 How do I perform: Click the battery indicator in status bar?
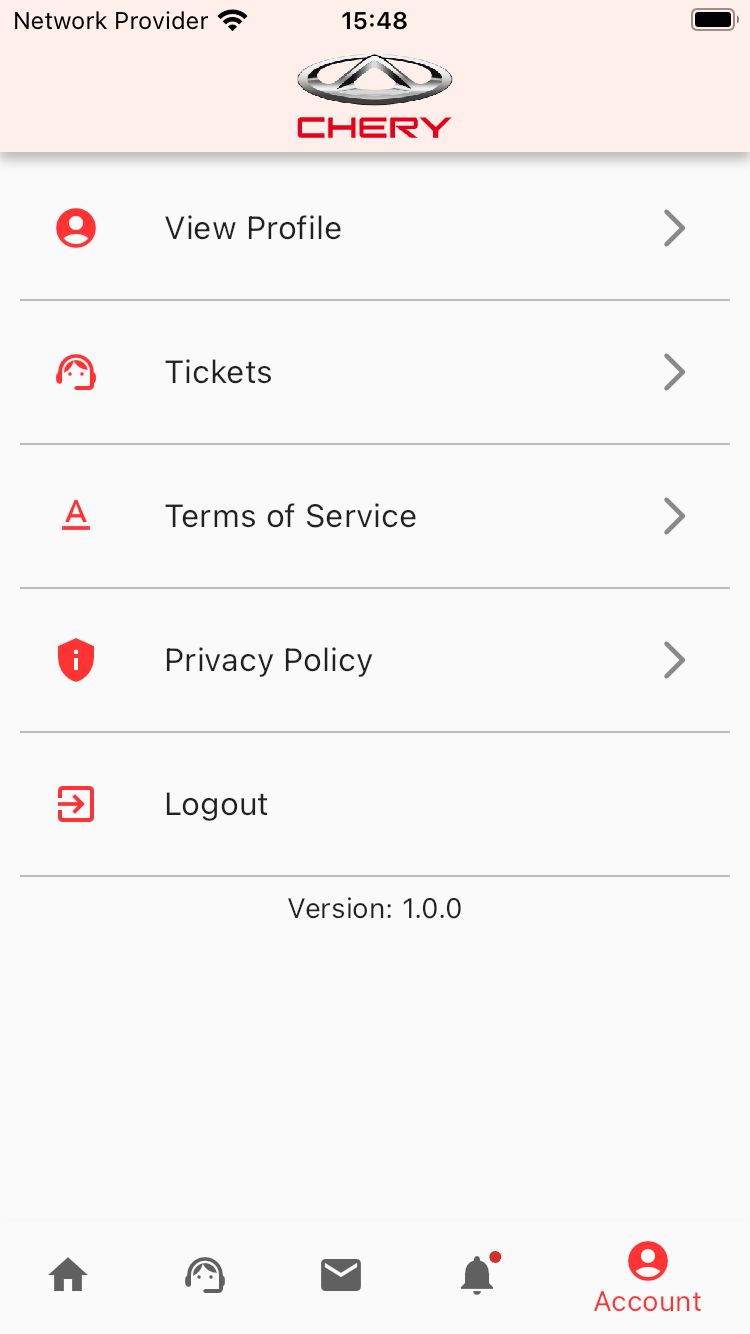(713, 18)
